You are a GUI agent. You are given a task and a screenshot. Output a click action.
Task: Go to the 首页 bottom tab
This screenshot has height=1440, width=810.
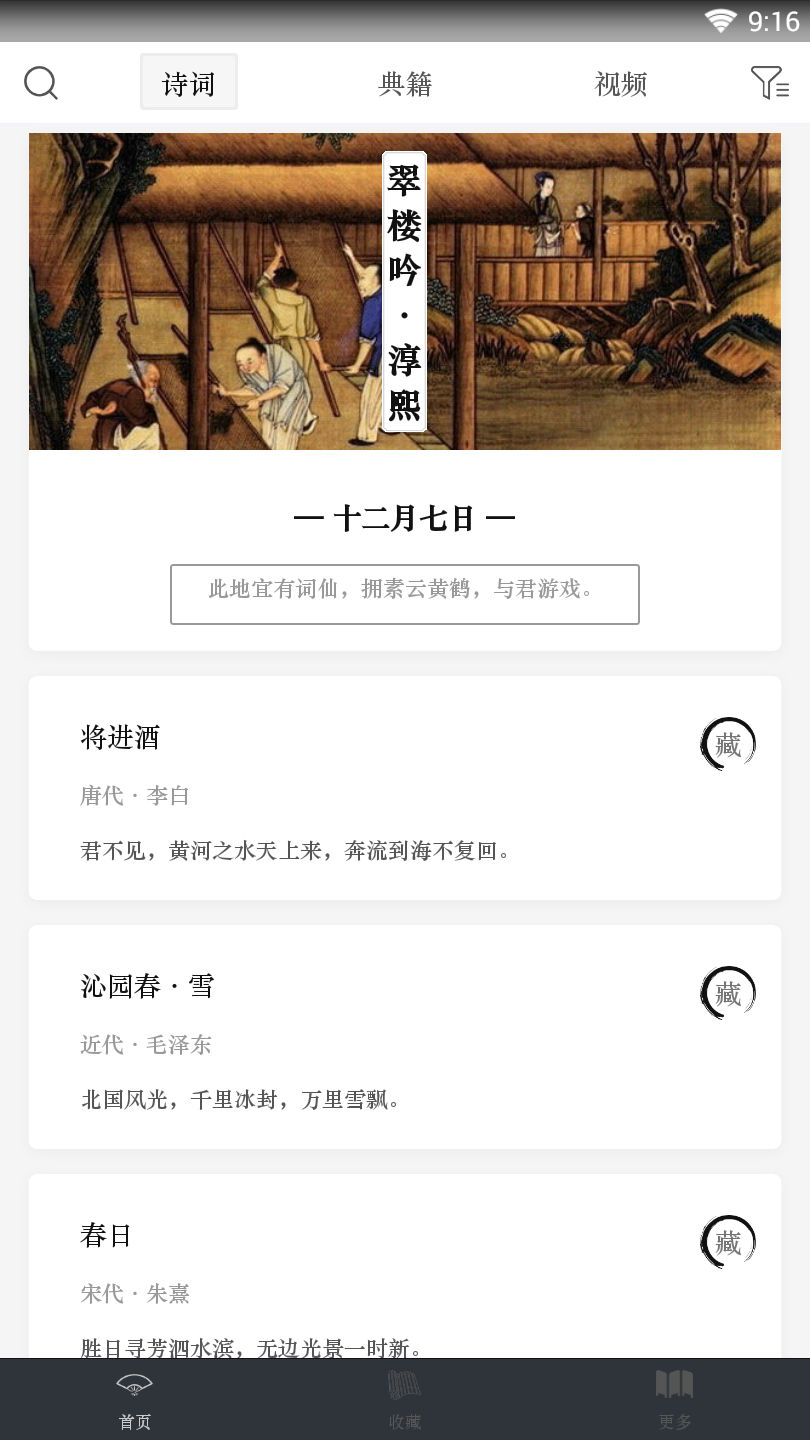[x=135, y=1400]
